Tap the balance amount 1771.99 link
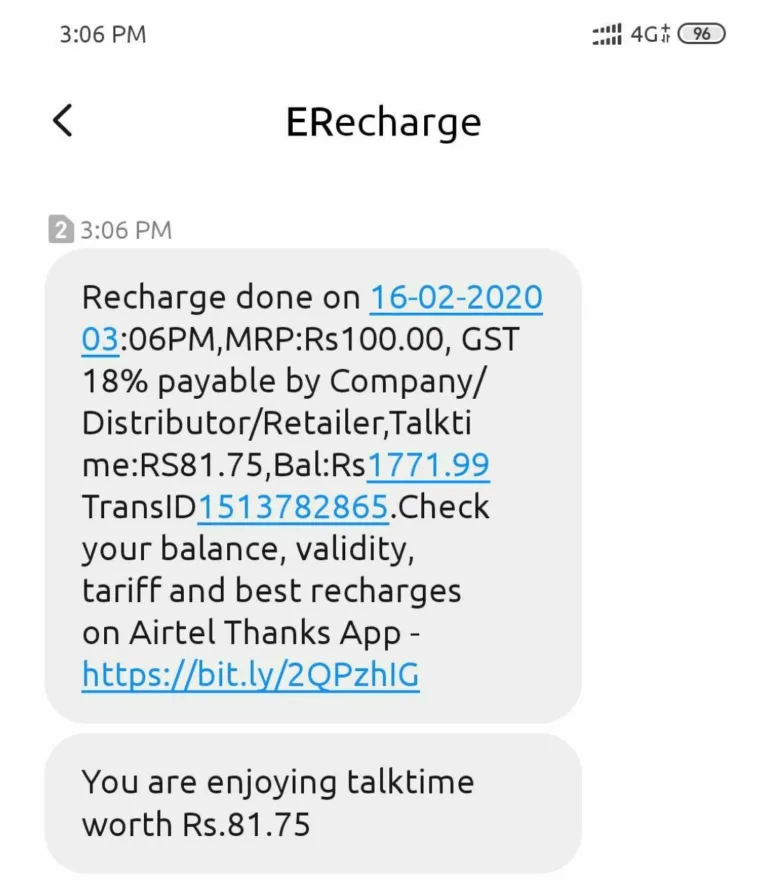Image resolution: width=768 pixels, height=894 pixels. tap(428, 465)
